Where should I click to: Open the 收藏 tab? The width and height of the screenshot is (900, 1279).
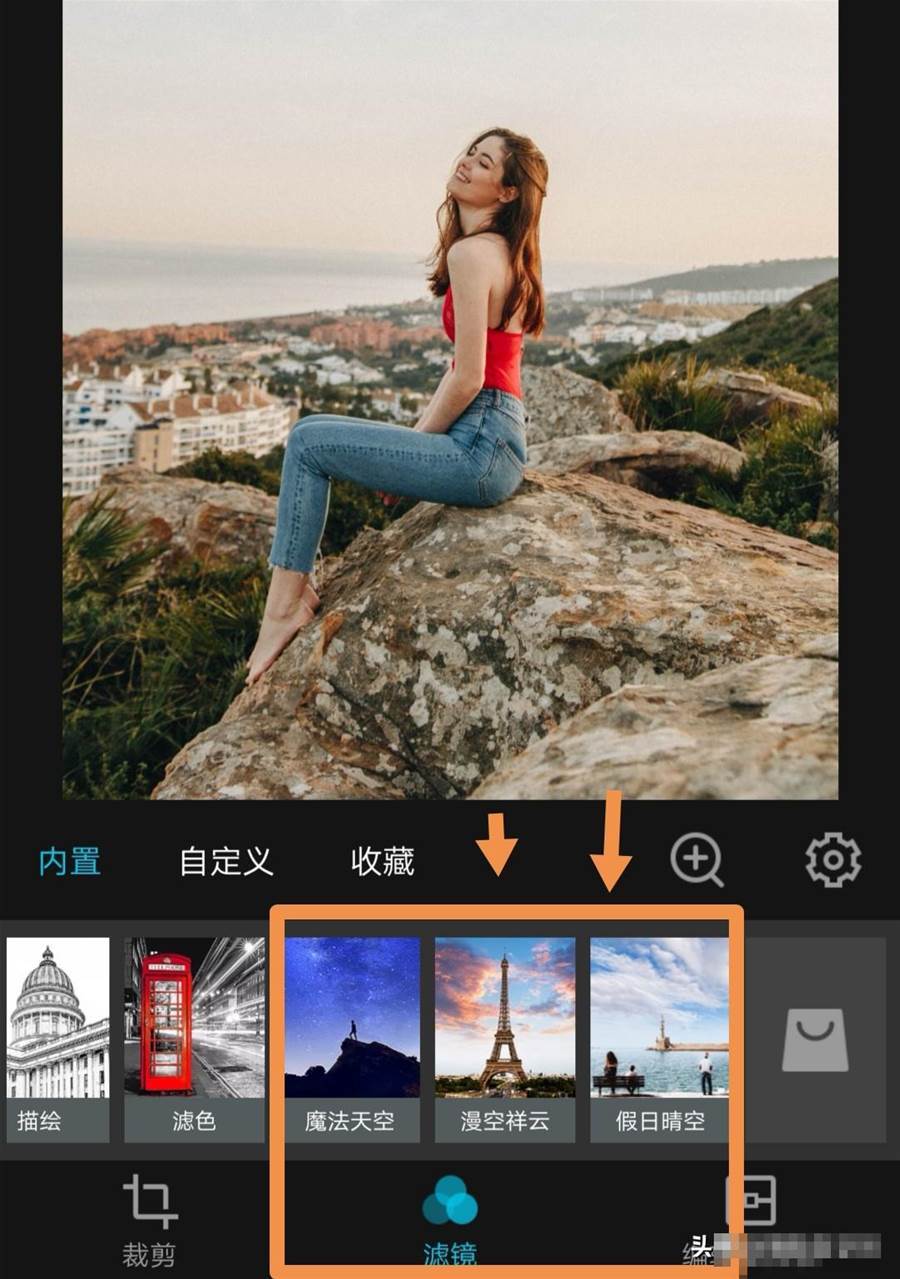pyautogui.click(x=382, y=861)
